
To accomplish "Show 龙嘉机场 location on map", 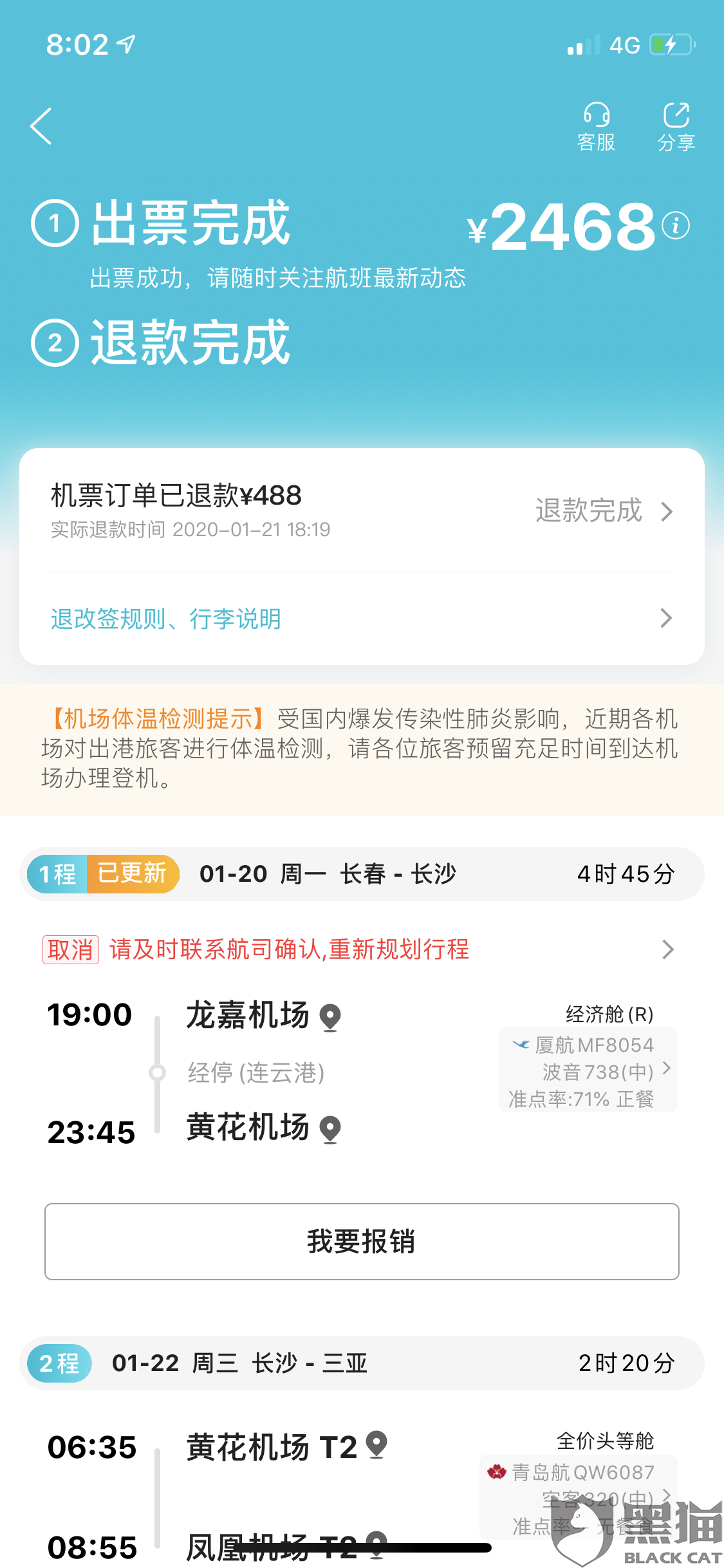I will [x=330, y=1018].
